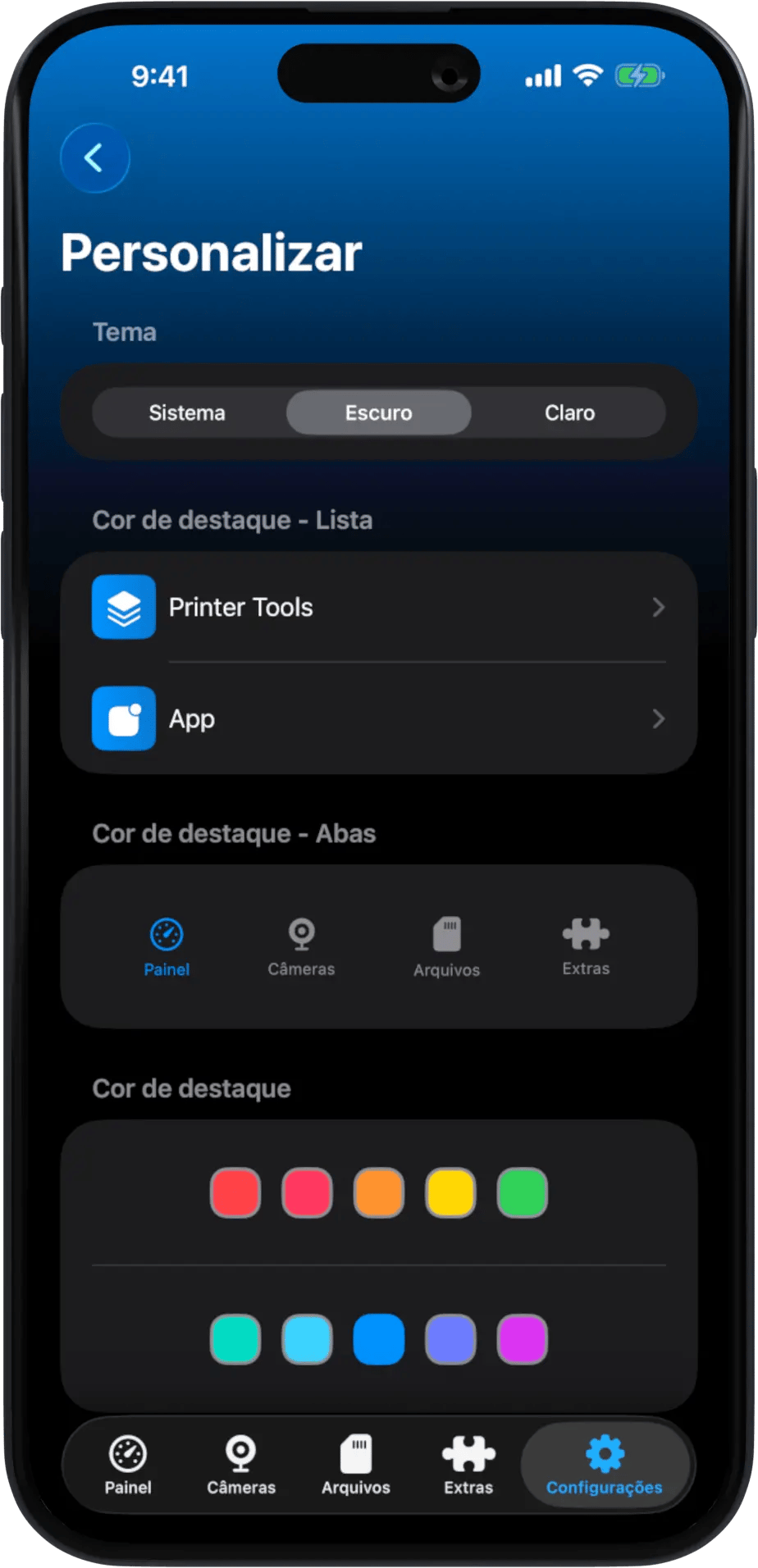Pick the green accent color
Viewport: 758px width, 1568px height.
(x=522, y=1192)
